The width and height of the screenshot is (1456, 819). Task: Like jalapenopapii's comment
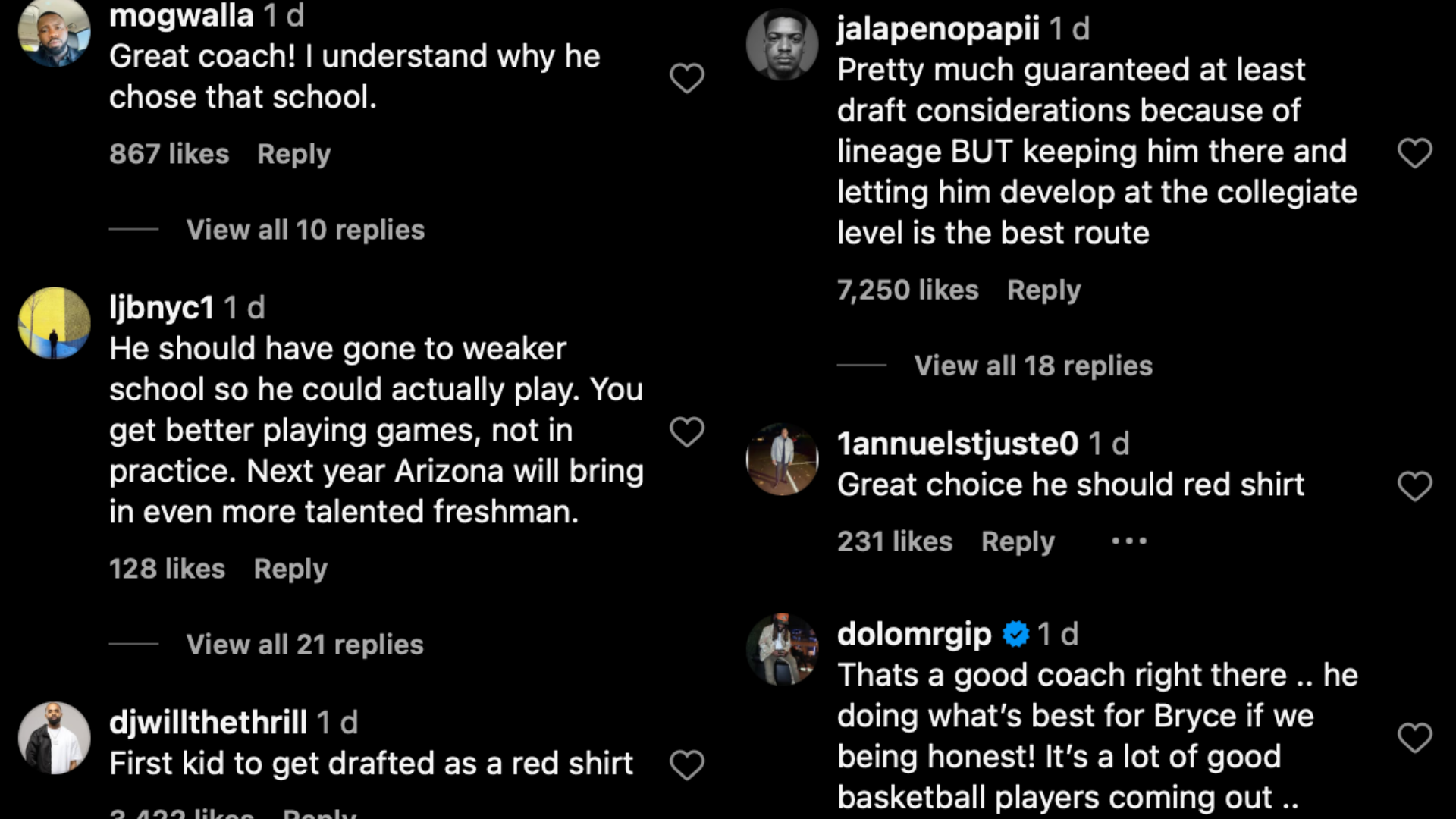click(x=1414, y=153)
